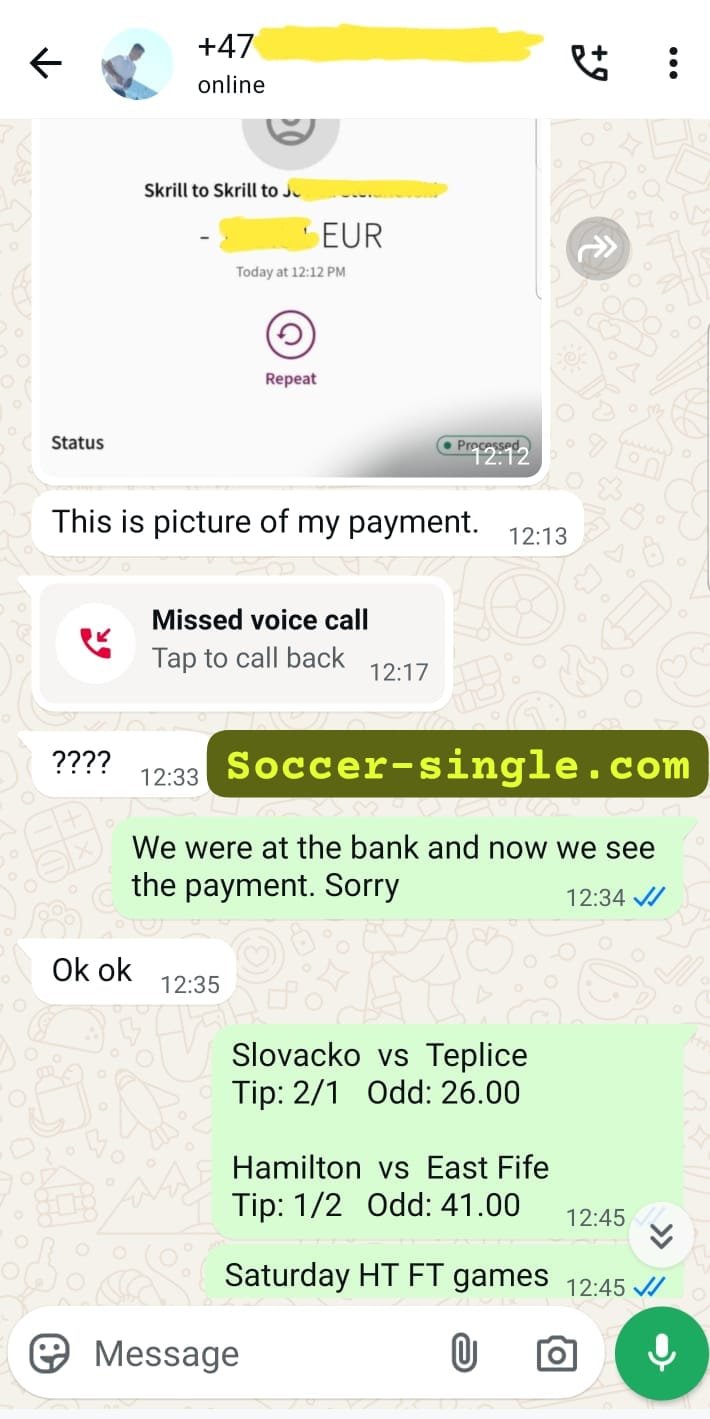Tap Missed voice call to call back
The width and height of the screenshot is (710, 1419).
241,642
